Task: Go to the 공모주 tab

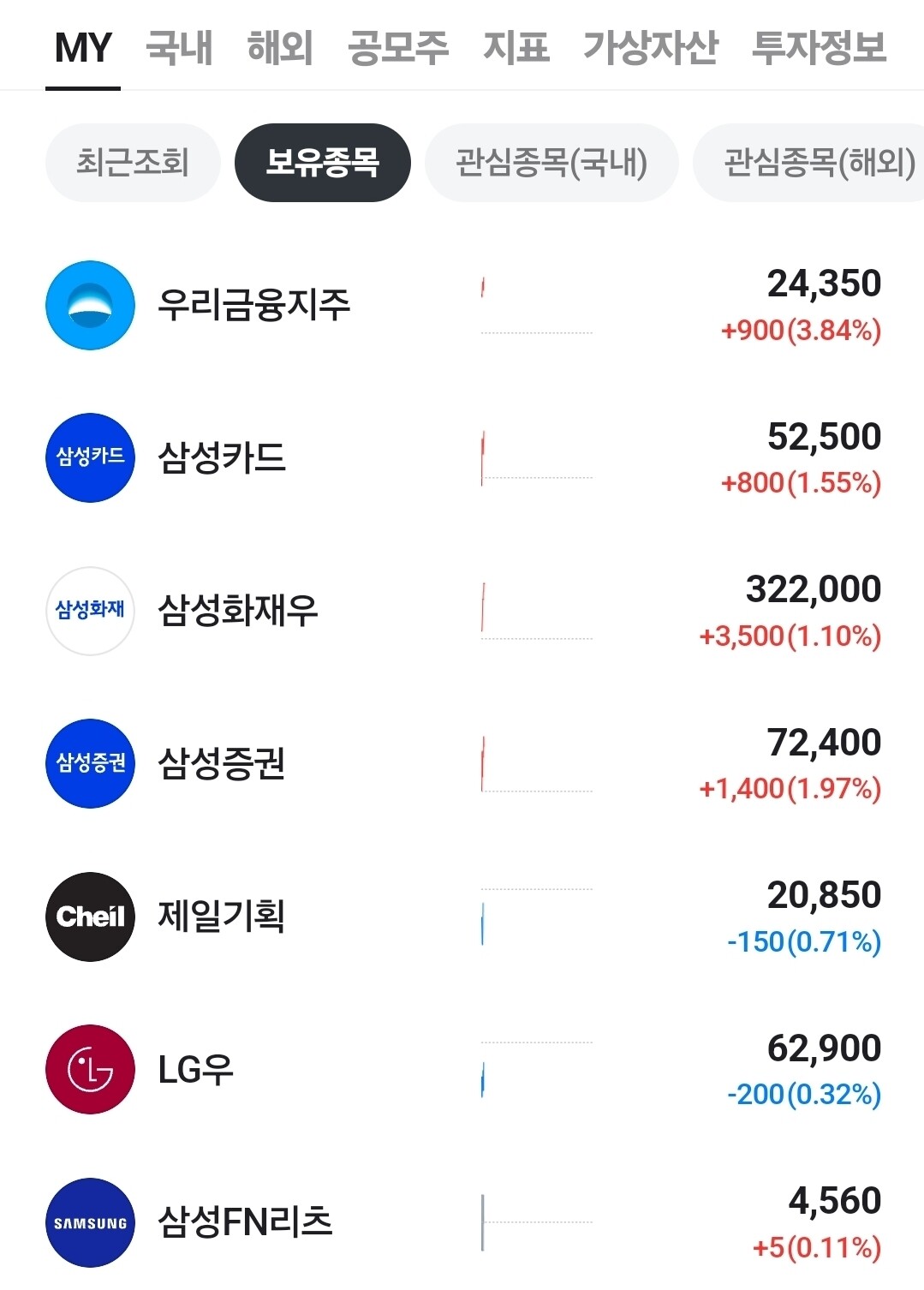Action: 397,47
